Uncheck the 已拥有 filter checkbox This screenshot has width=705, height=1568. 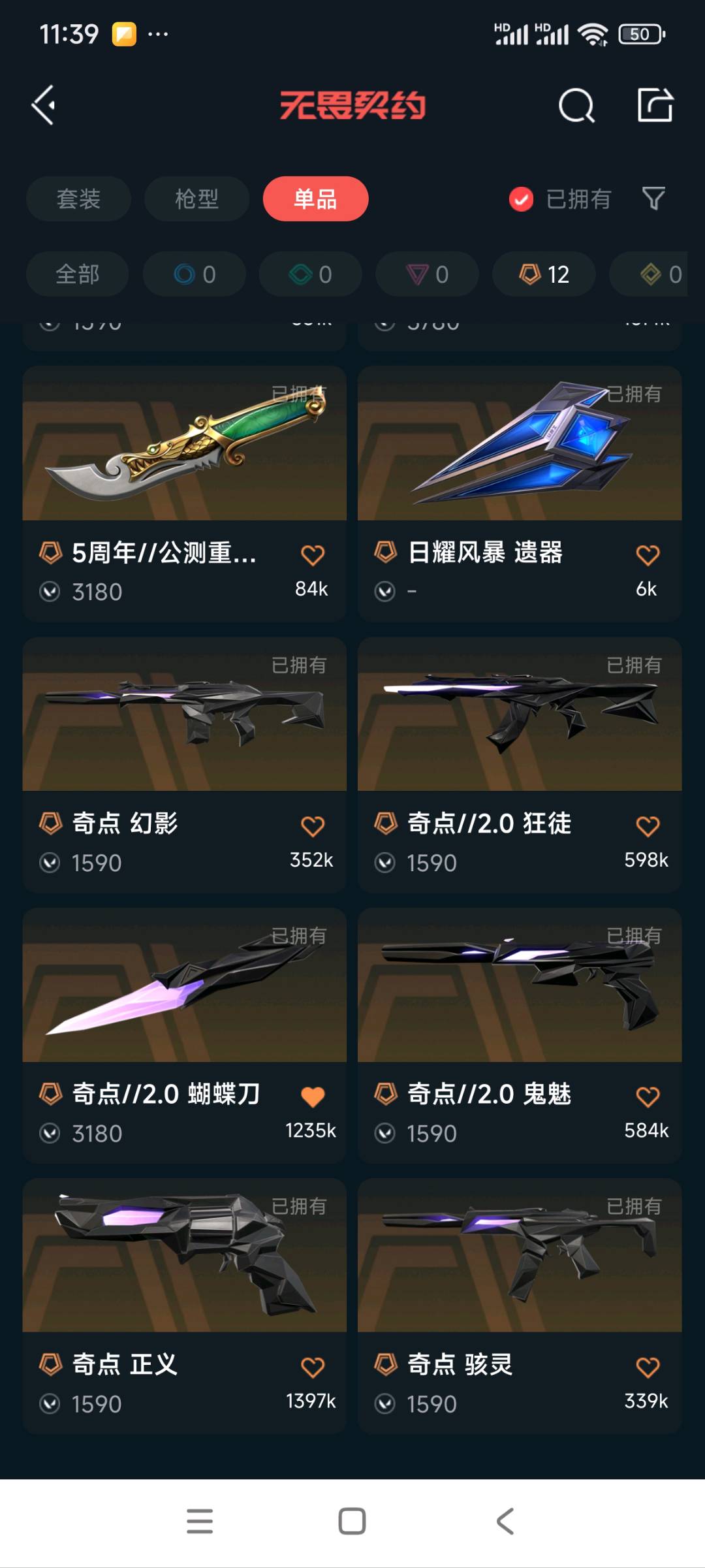(x=521, y=199)
